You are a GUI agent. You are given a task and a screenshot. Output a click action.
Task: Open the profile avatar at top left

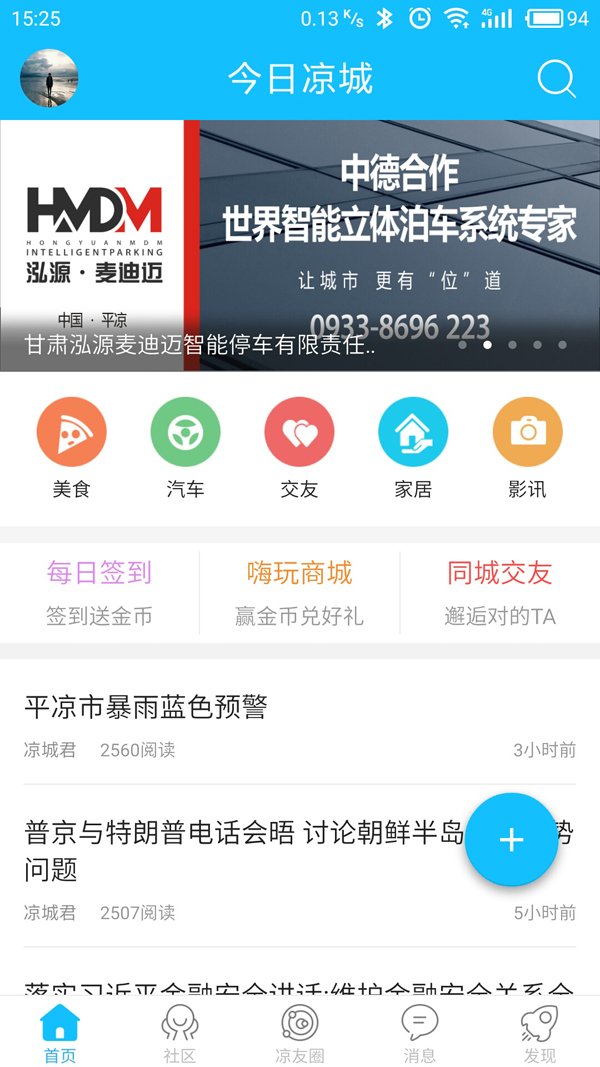[49, 78]
